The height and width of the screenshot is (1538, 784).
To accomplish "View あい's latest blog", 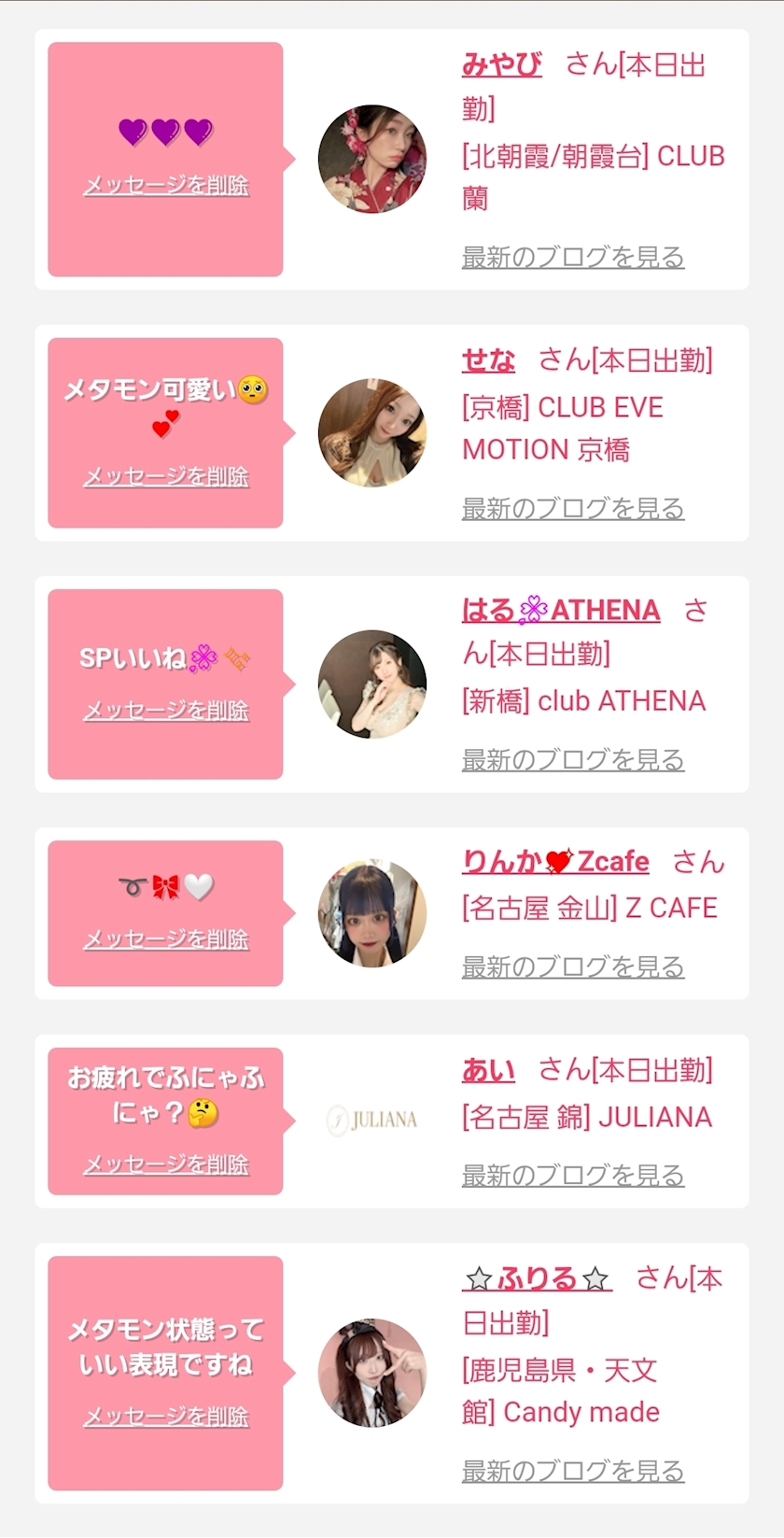I will (572, 1175).
